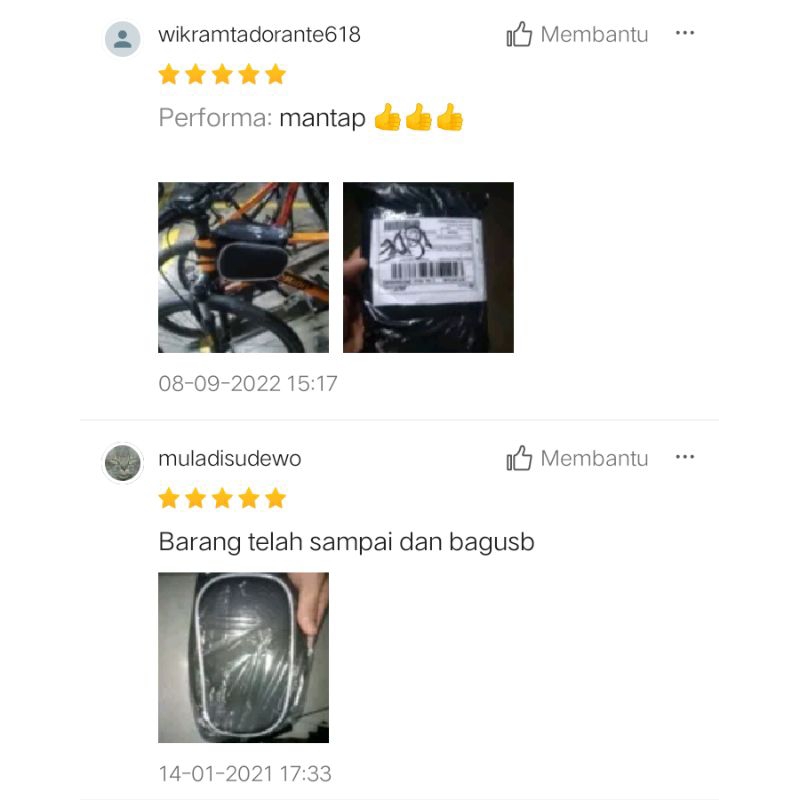
Task: Mark wikramtadorante618's review as Membantu
Action: point(577,35)
